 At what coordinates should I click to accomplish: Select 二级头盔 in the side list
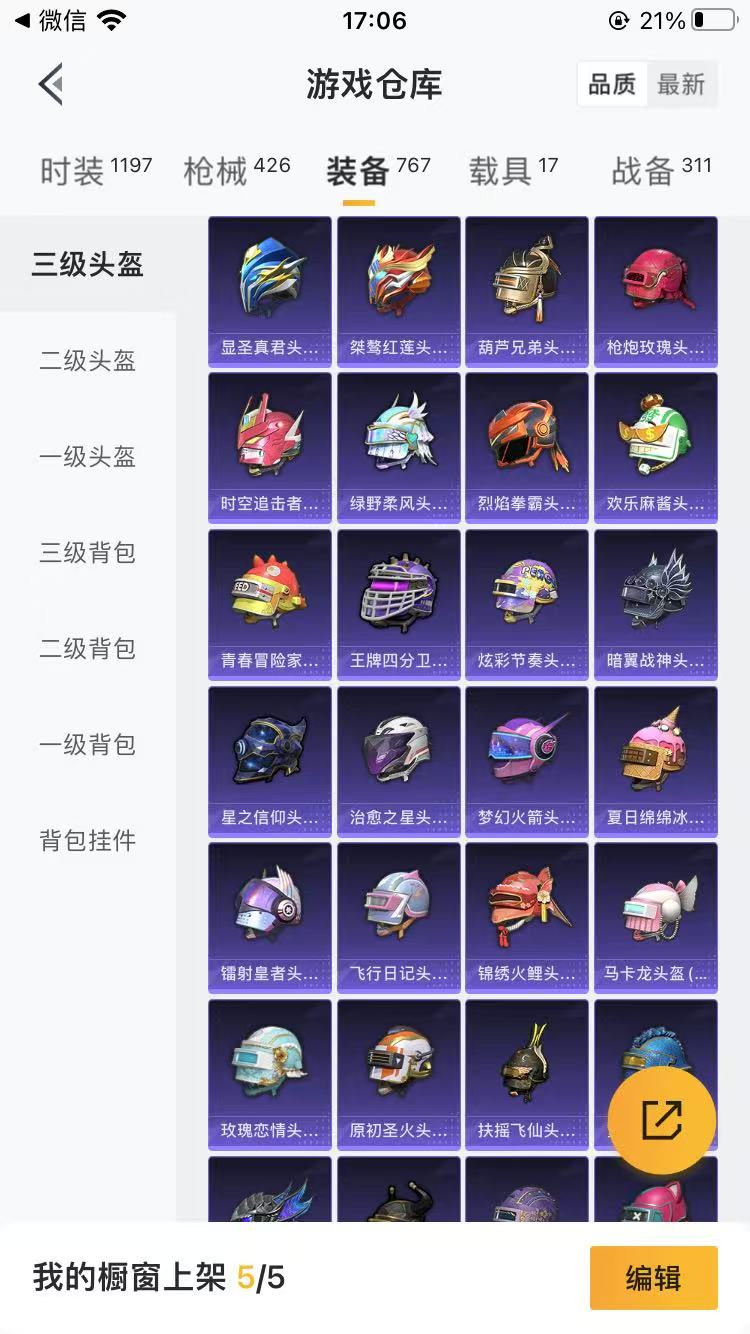tap(88, 361)
